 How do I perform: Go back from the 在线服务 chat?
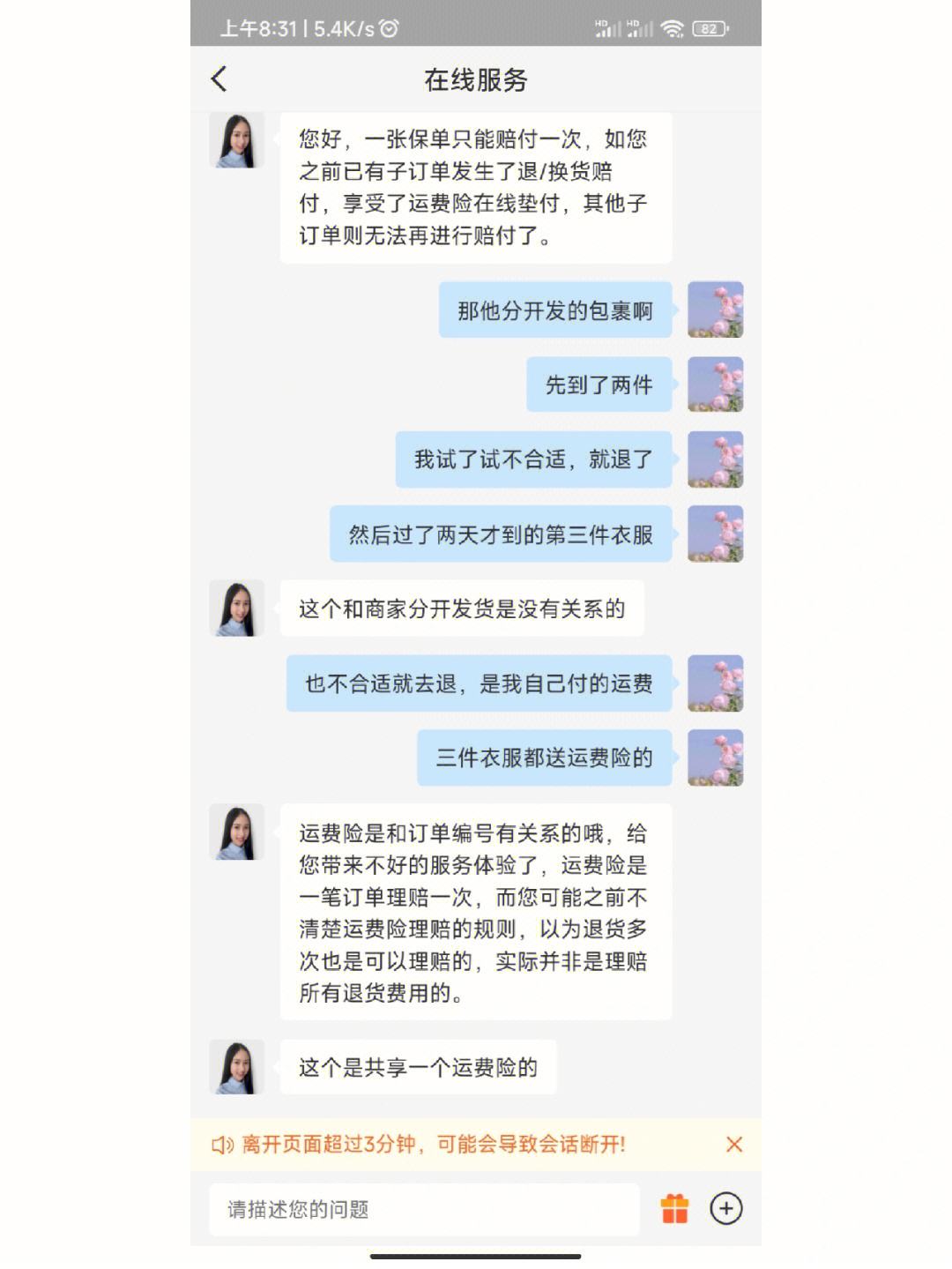pyautogui.click(x=219, y=79)
